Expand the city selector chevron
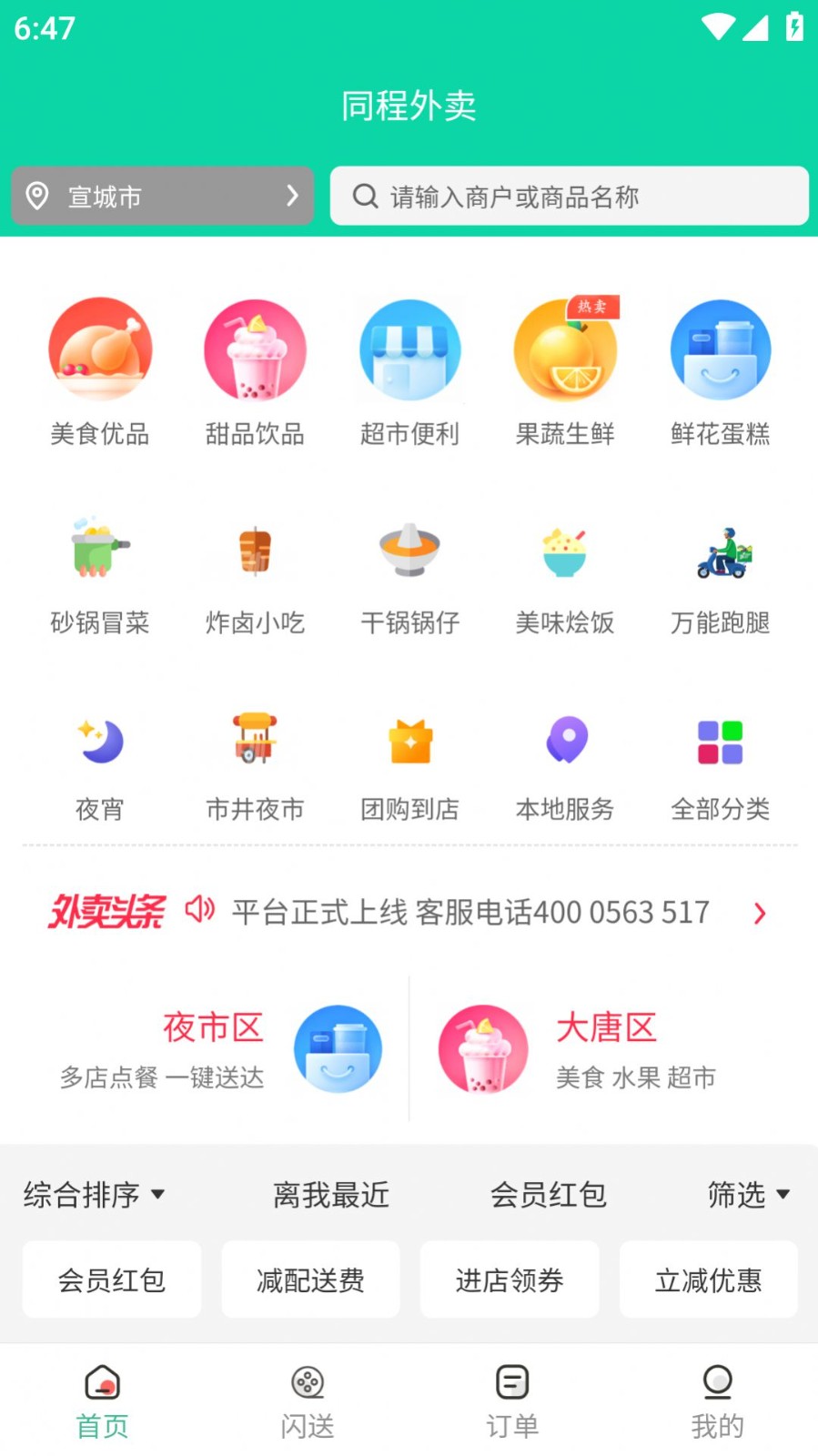The image size is (818, 1456). 291,196
